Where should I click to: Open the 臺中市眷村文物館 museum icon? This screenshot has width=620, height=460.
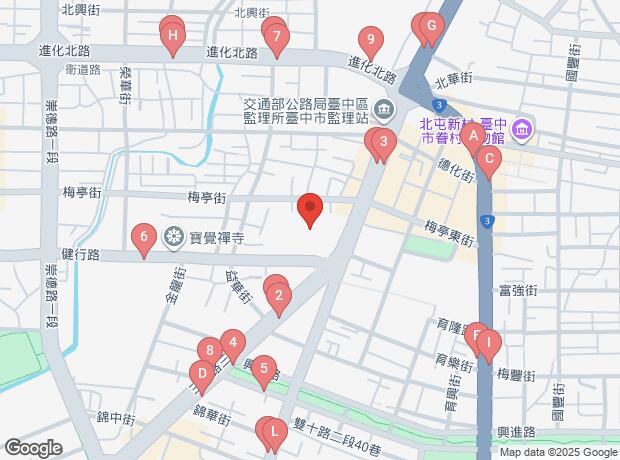[x=526, y=127]
